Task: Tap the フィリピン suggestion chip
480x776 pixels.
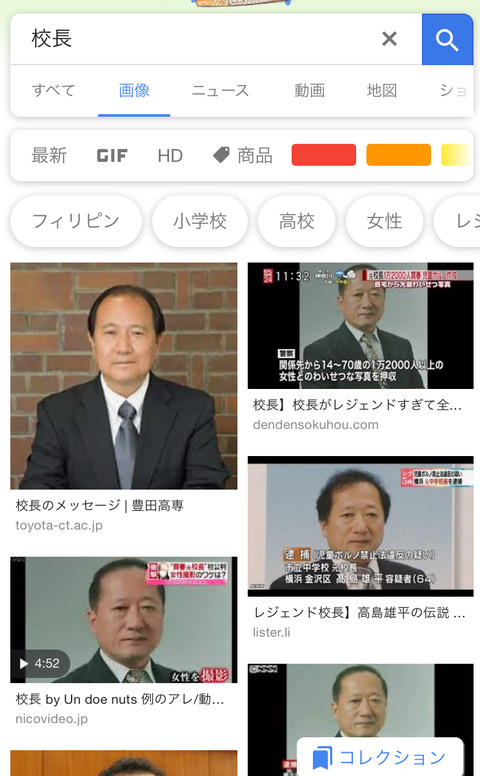Action: tap(76, 221)
